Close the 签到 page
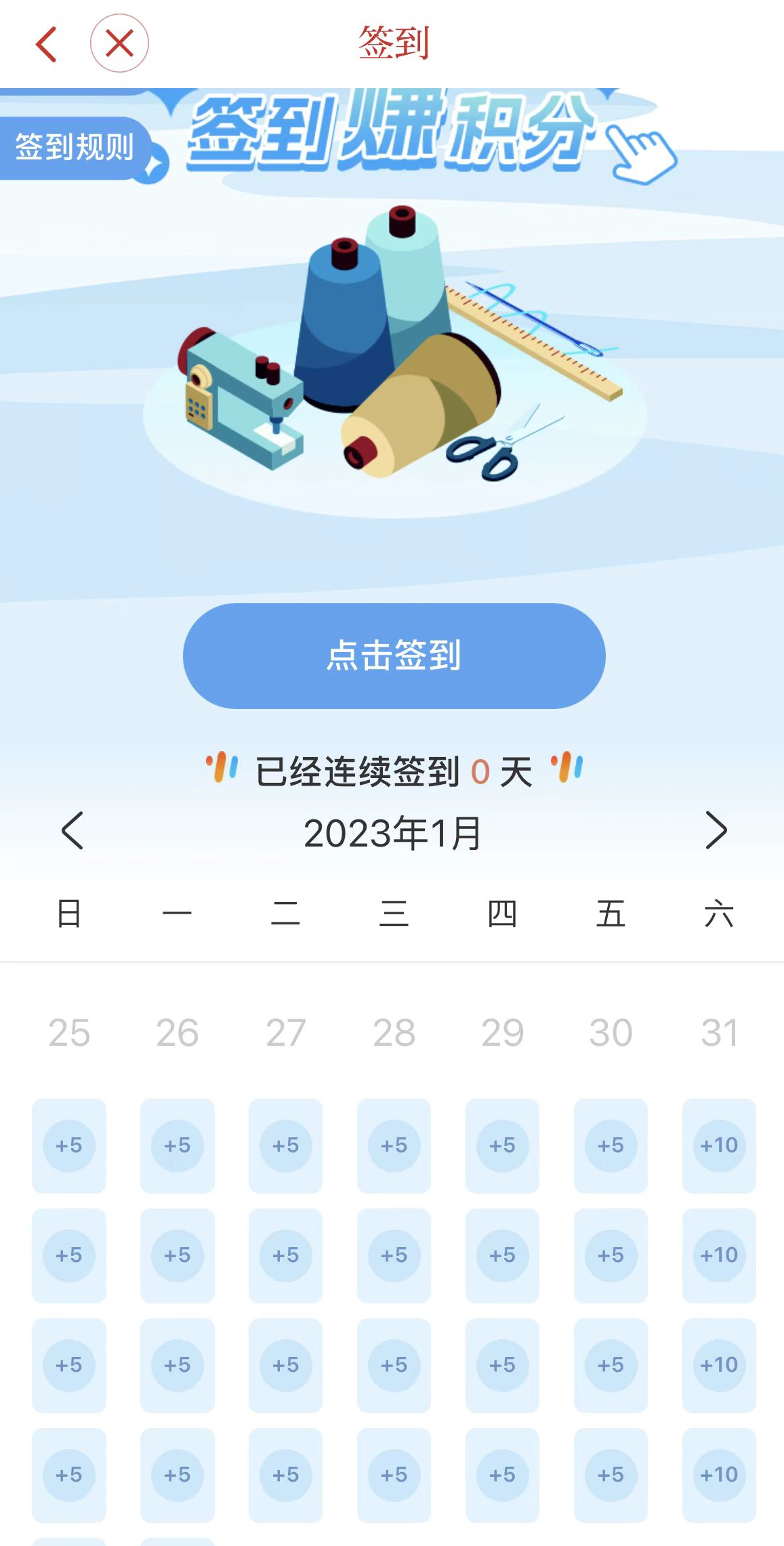Screen dimensions: 784x1546 [x=119, y=44]
